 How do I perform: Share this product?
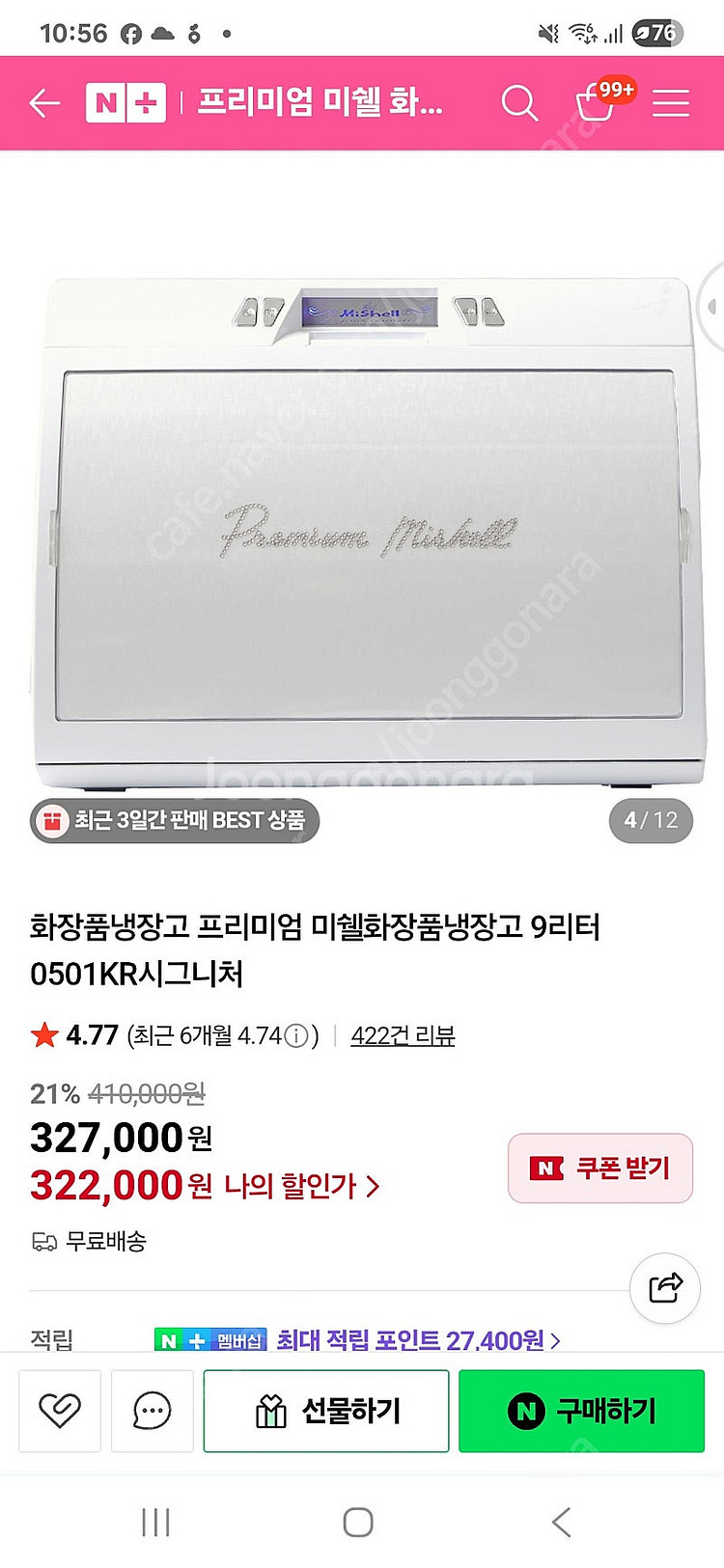pos(665,1287)
